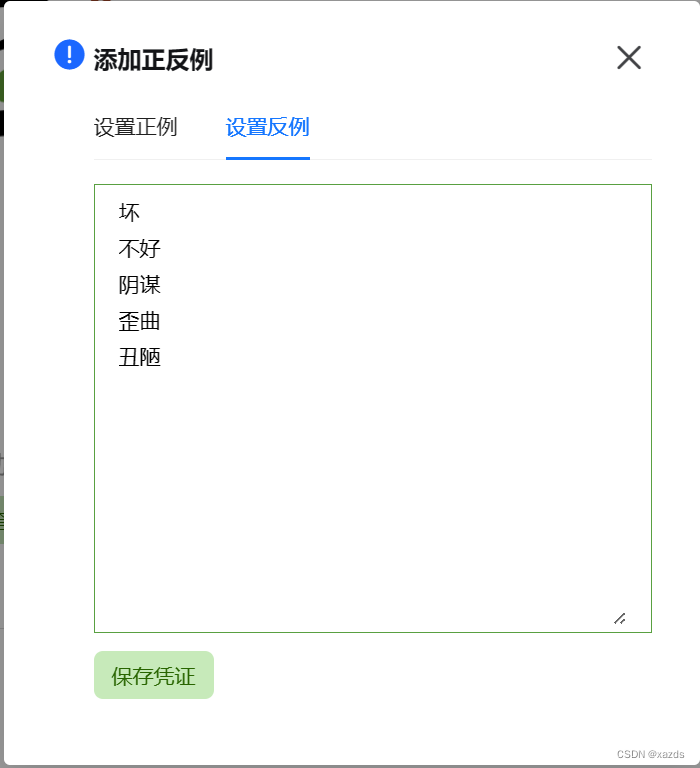Switch to the 设置正例 tab
Viewport: 700px width, 768px height.
(136, 127)
